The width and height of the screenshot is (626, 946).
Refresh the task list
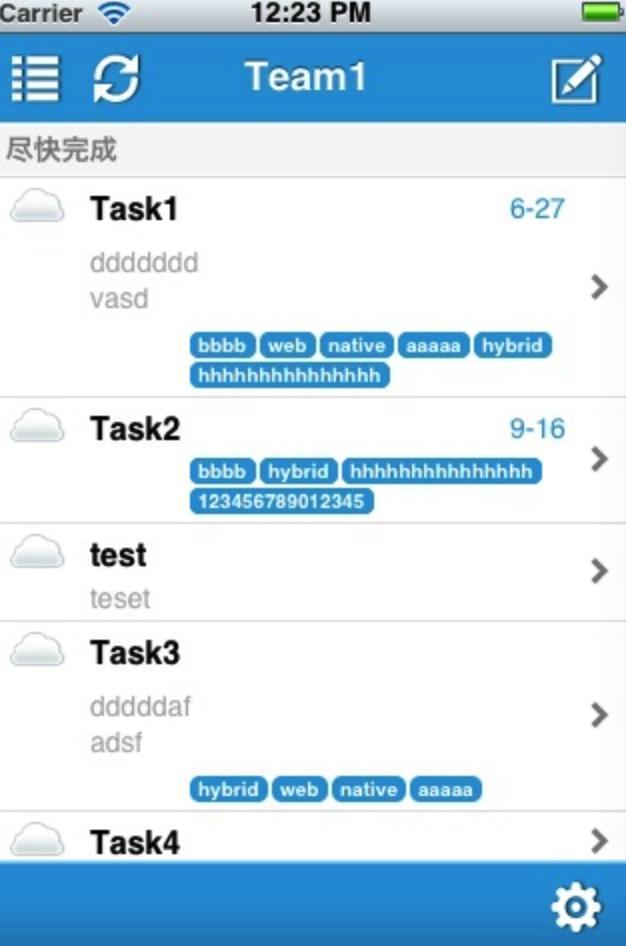pos(117,78)
